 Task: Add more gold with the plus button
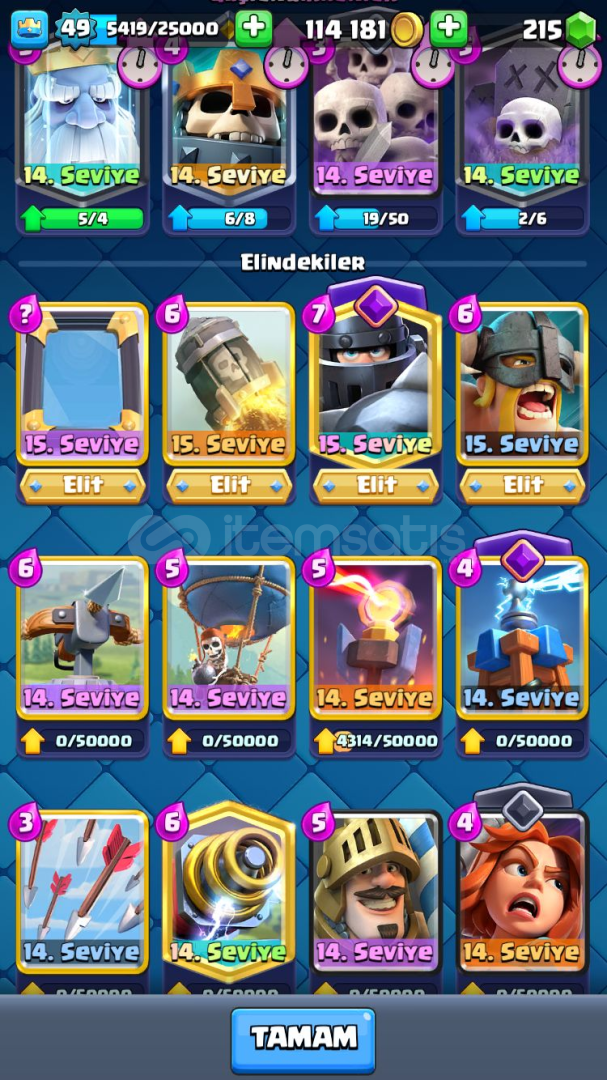(x=449, y=28)
